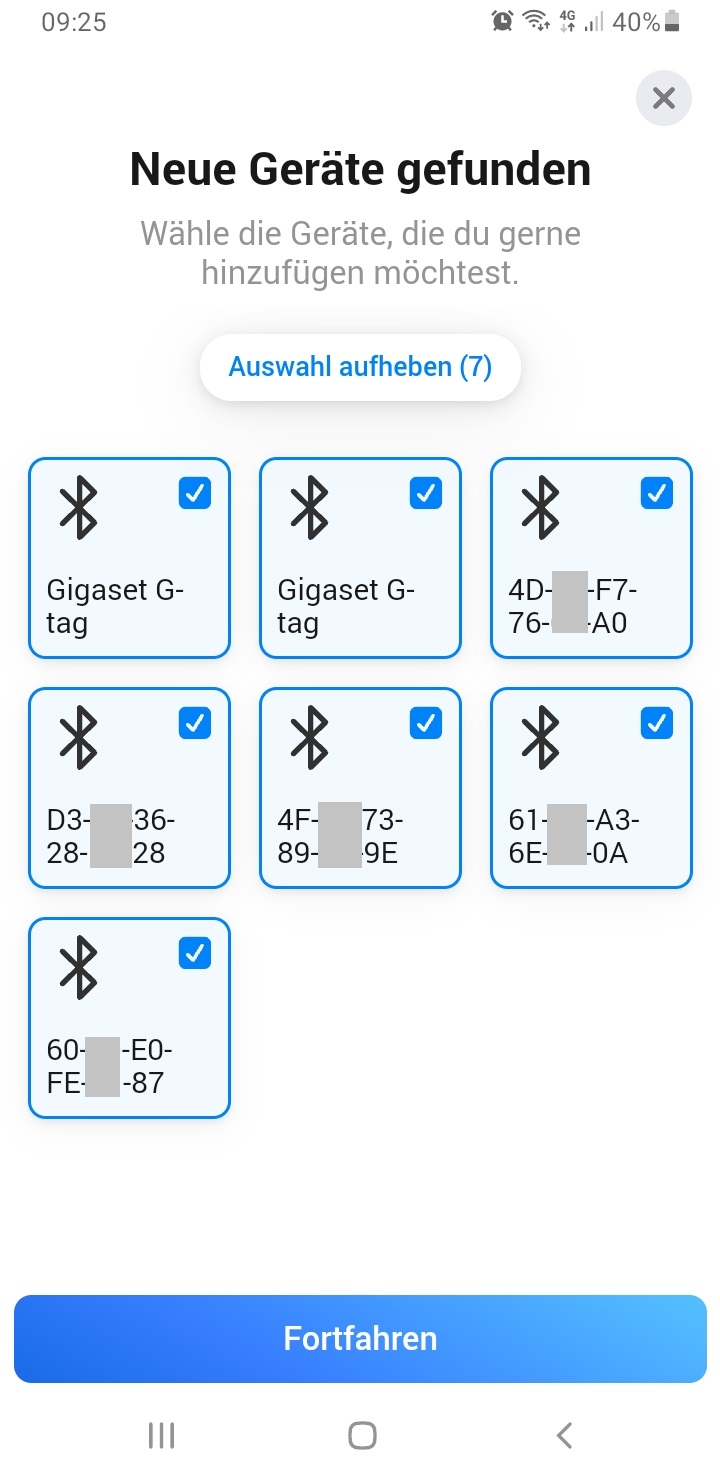Uncheck the device starting with 4F
This screenshot has height=1480, width=720.
click(426, 723)
